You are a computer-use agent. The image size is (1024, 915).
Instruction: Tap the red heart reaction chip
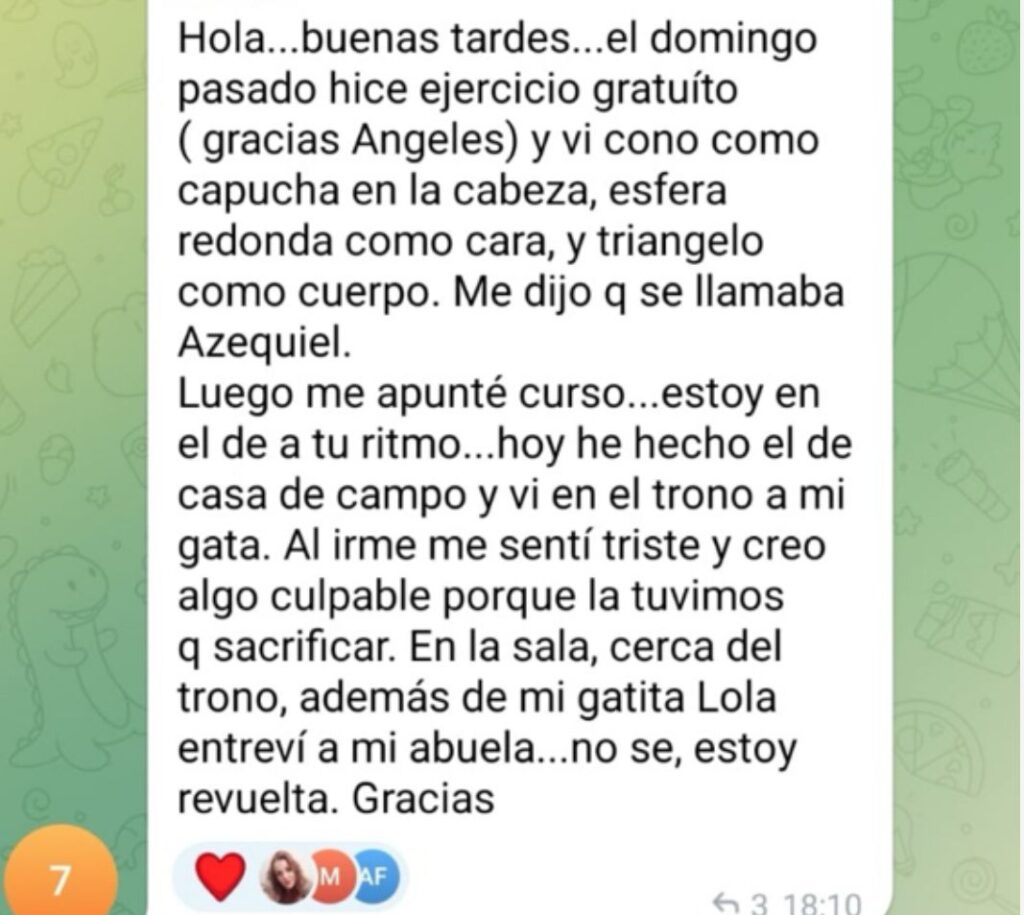(x=219, y=878)
